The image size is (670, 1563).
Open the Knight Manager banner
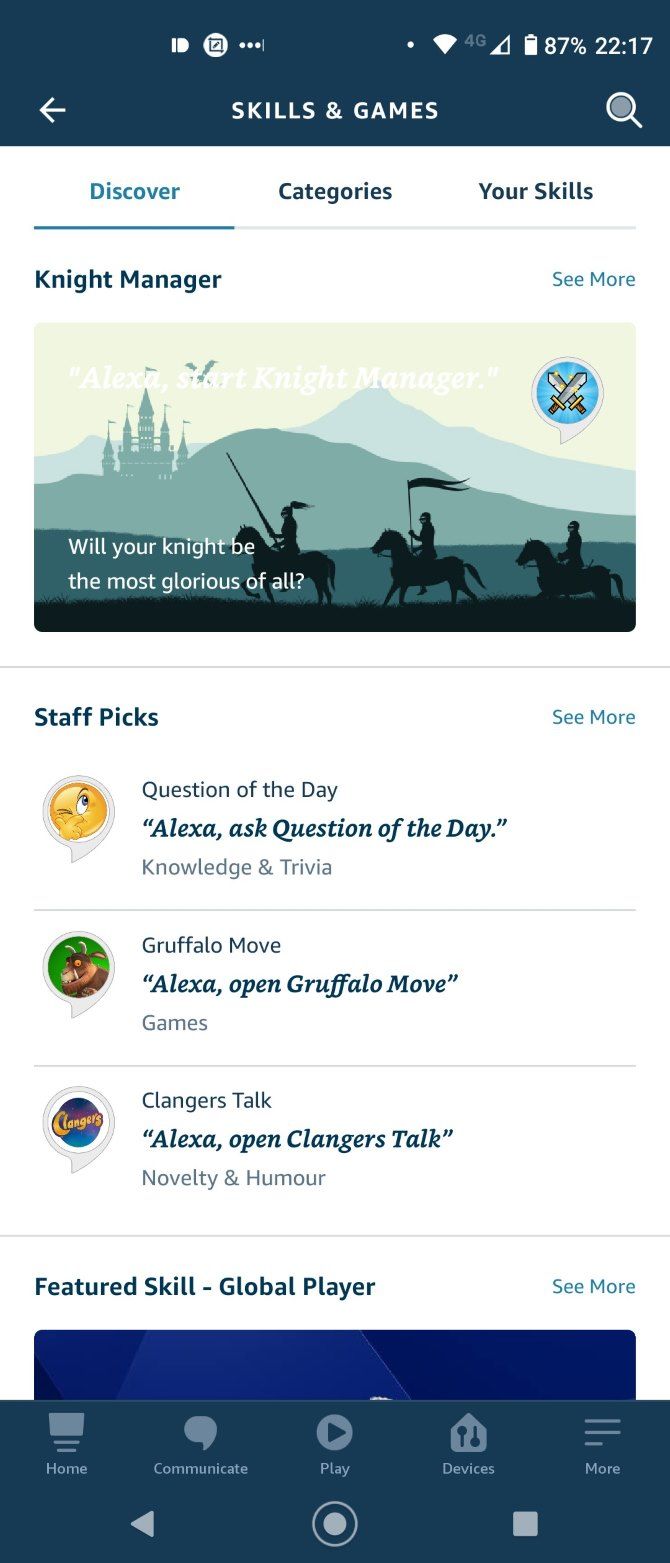tap(335, 477)
